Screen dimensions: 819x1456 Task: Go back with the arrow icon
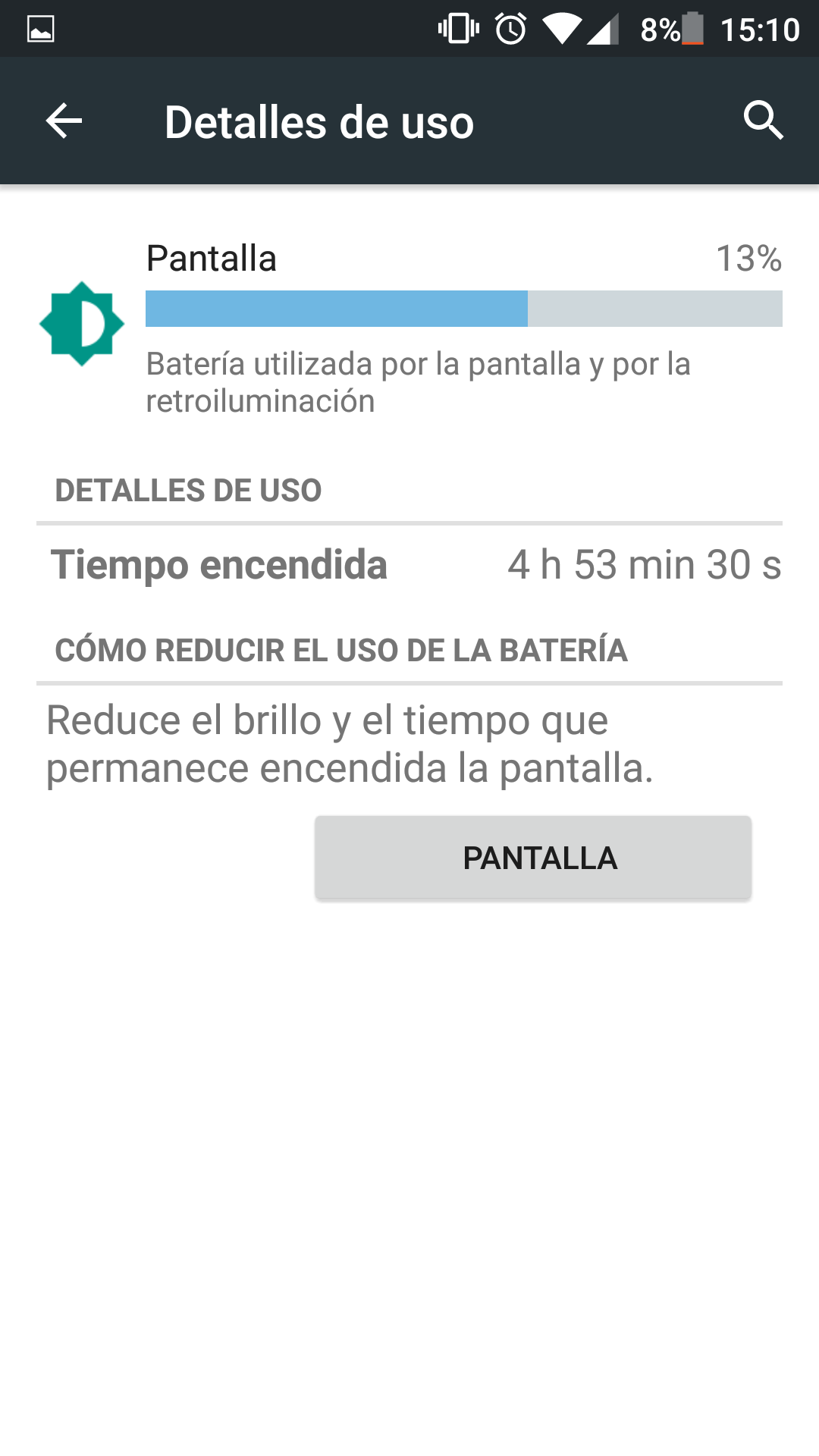[64, 121]
